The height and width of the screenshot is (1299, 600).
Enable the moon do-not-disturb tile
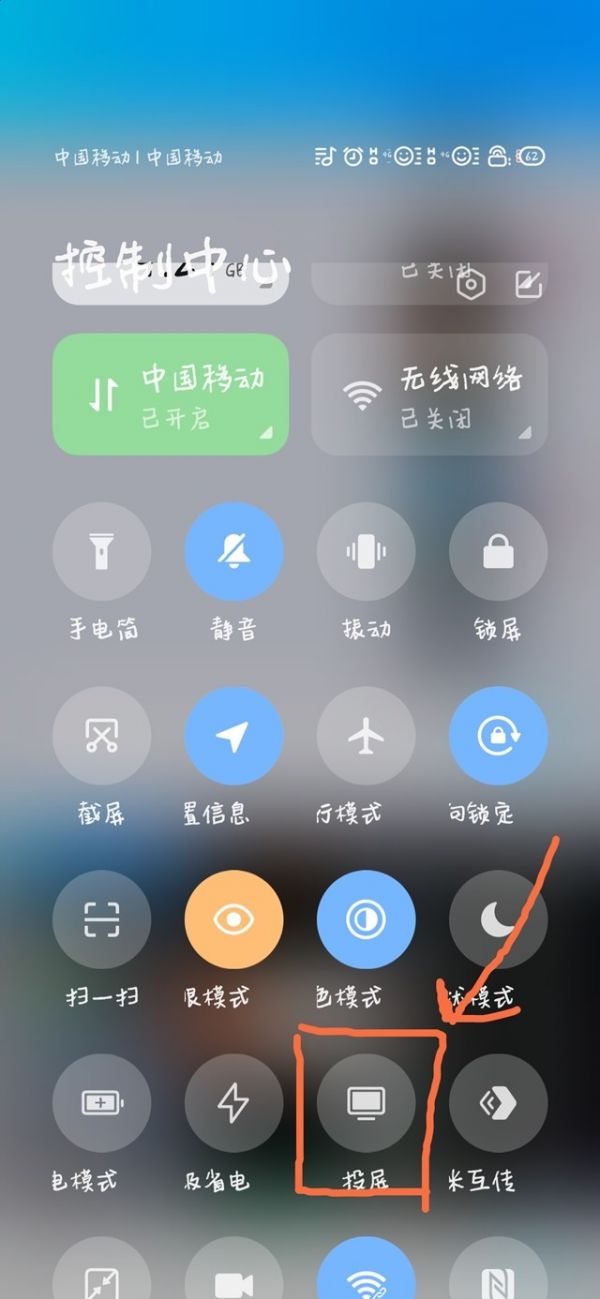498,920
